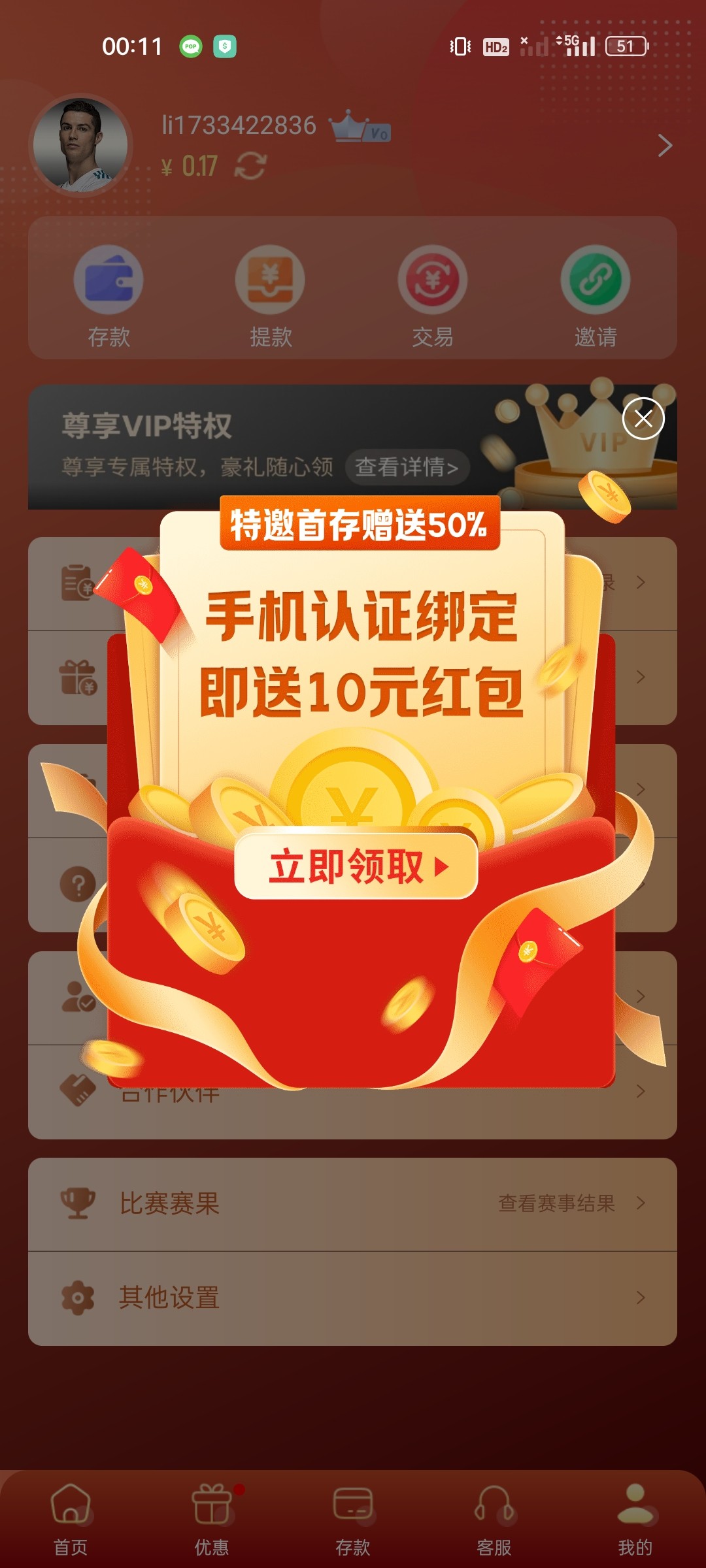View VIP privileges via 查看详情

coord(407,467)
